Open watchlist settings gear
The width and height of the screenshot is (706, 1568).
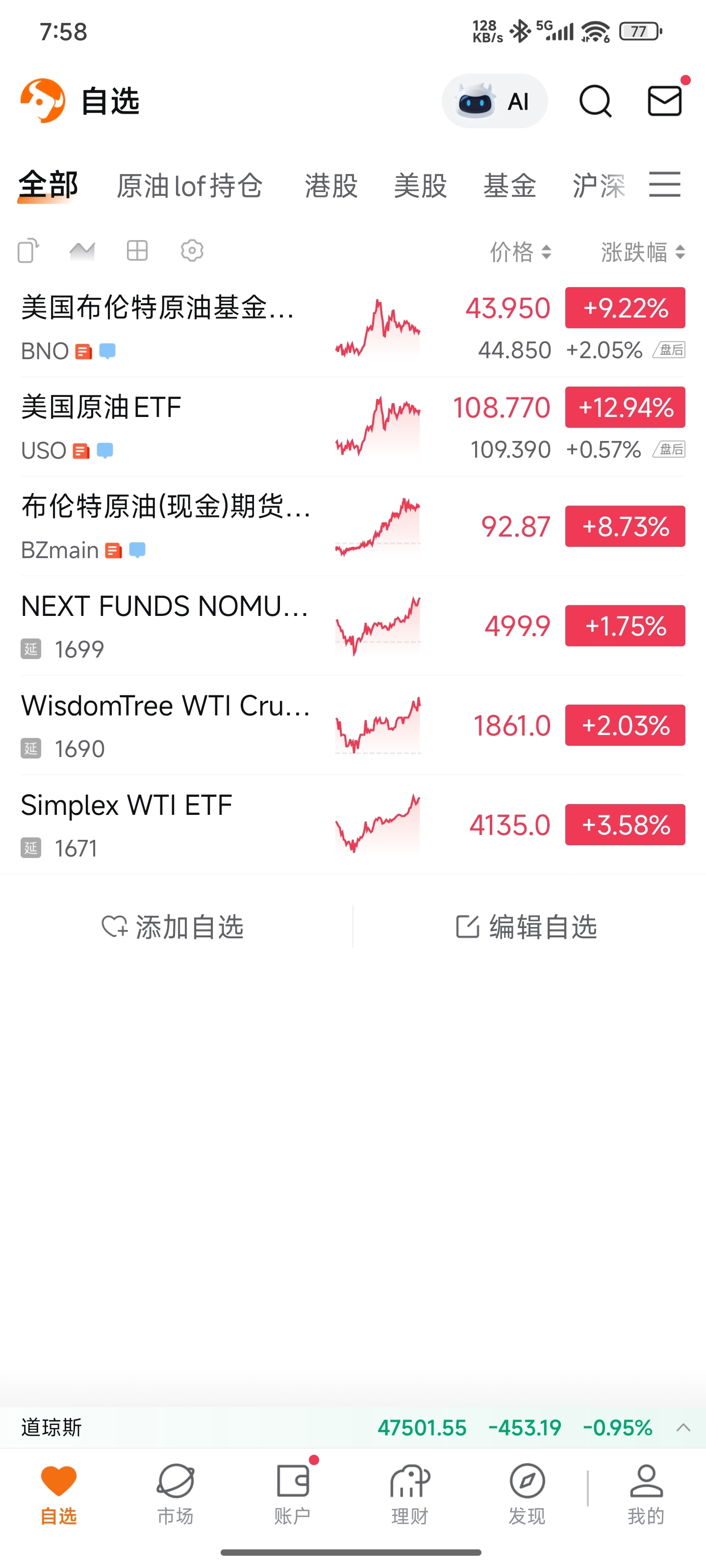pos(192,251)
